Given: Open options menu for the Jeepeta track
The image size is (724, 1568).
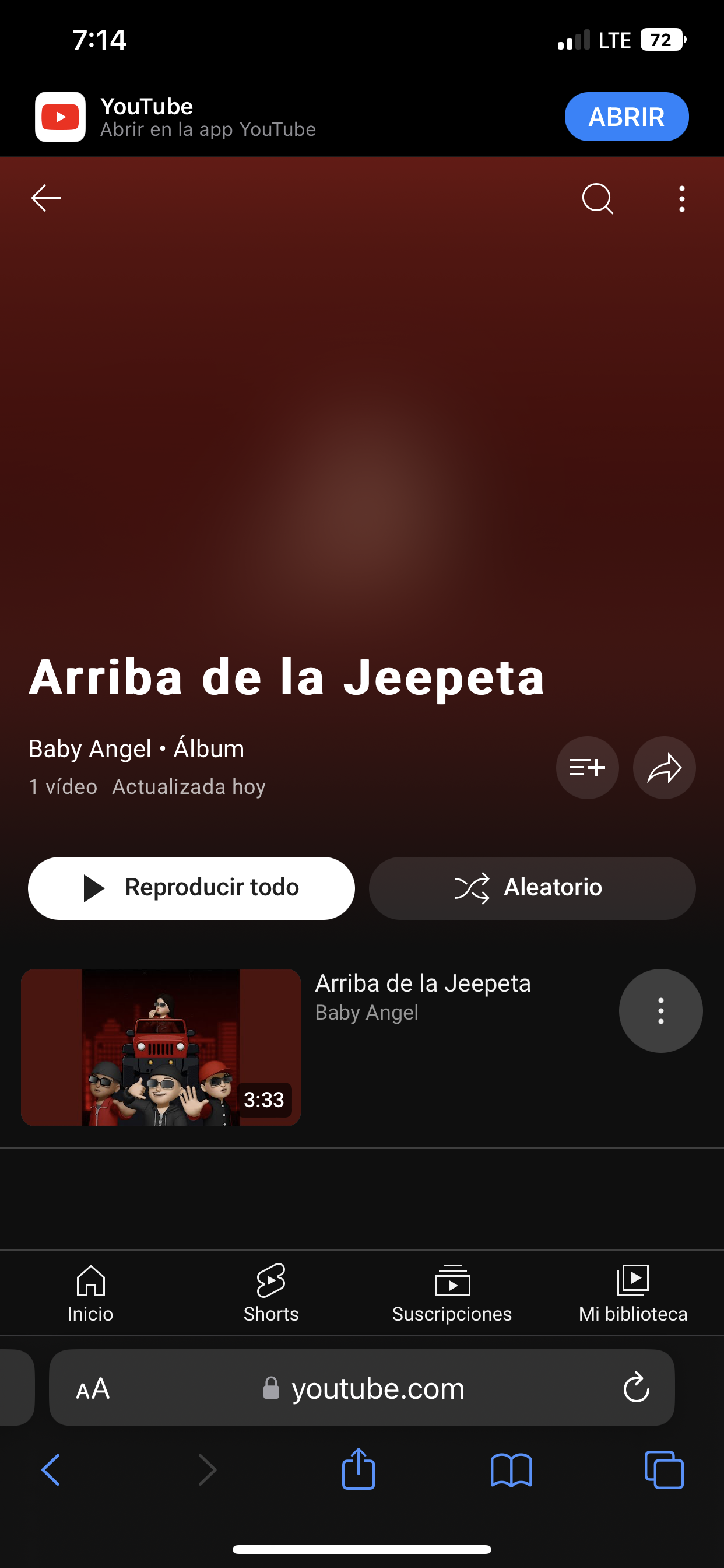Looking at the screenshot, I should 660,1010.
